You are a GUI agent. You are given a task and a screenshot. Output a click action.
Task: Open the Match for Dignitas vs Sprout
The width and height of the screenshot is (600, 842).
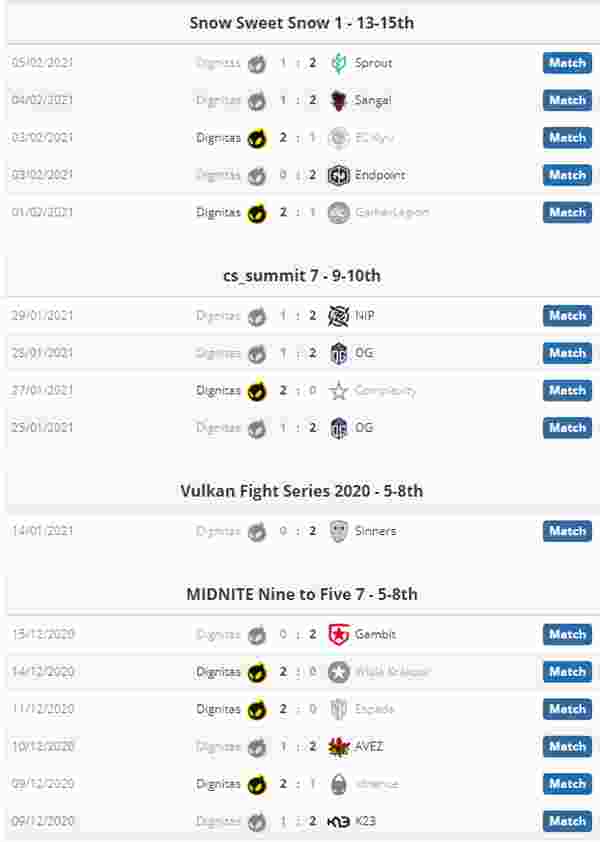click(567, 63)
